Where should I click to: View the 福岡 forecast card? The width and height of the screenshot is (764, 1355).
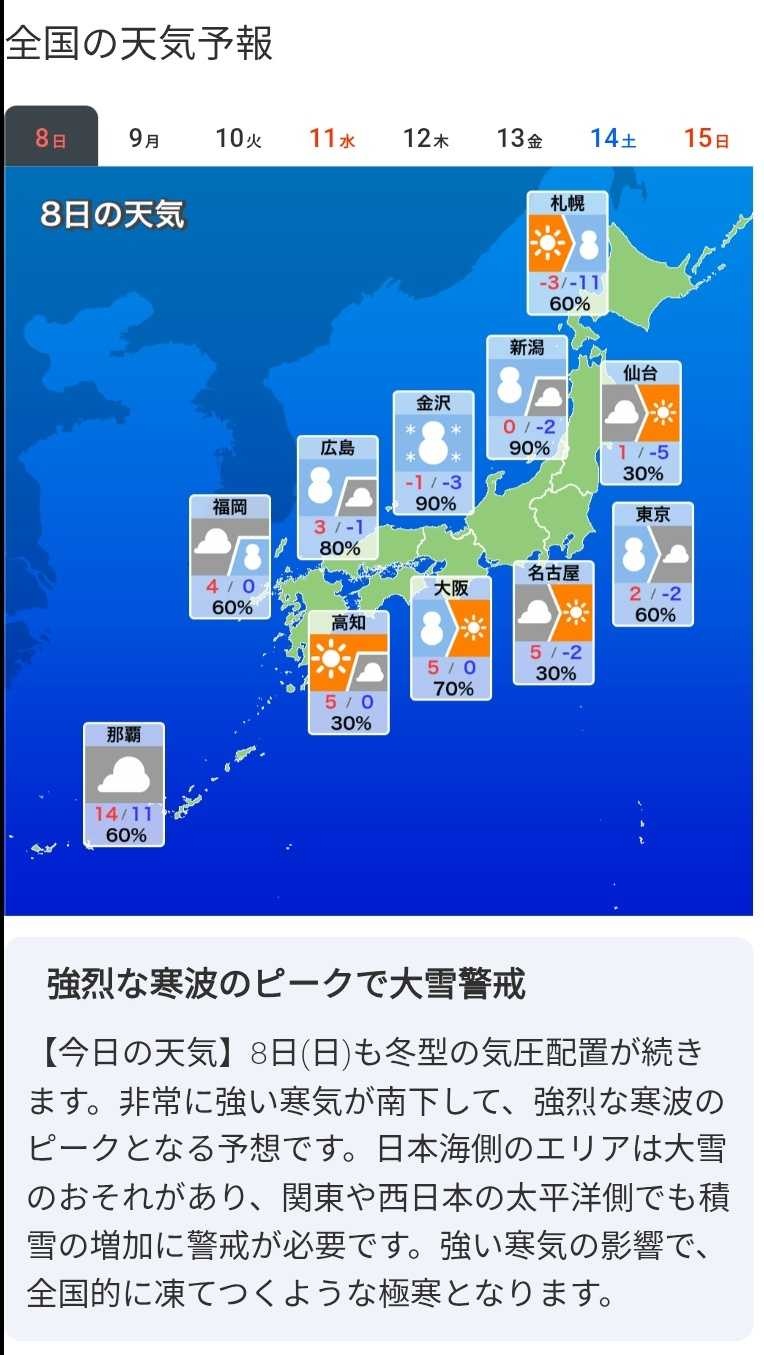(230, 557)
